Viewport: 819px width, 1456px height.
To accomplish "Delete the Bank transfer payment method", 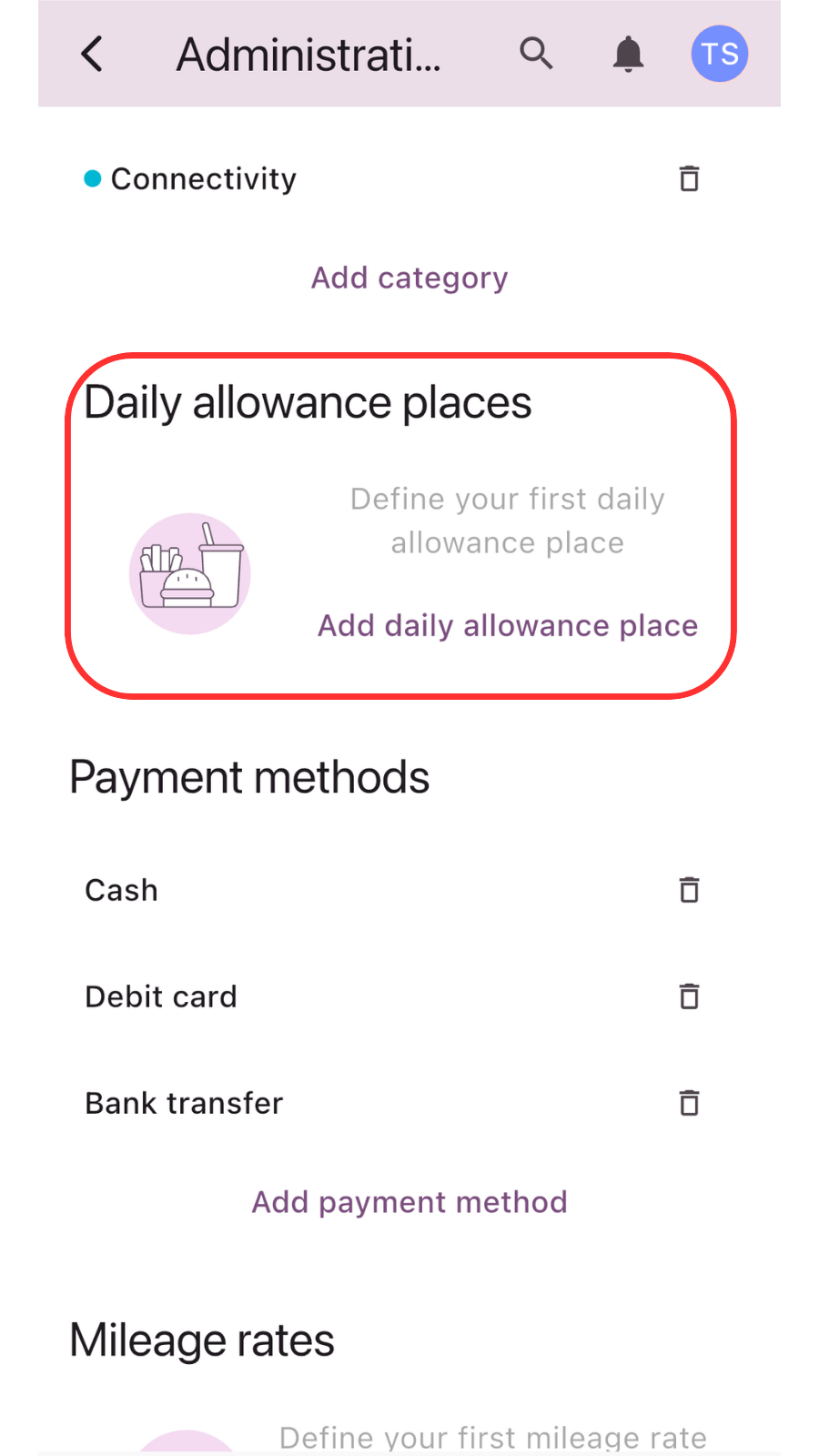I will (689, 1103).
